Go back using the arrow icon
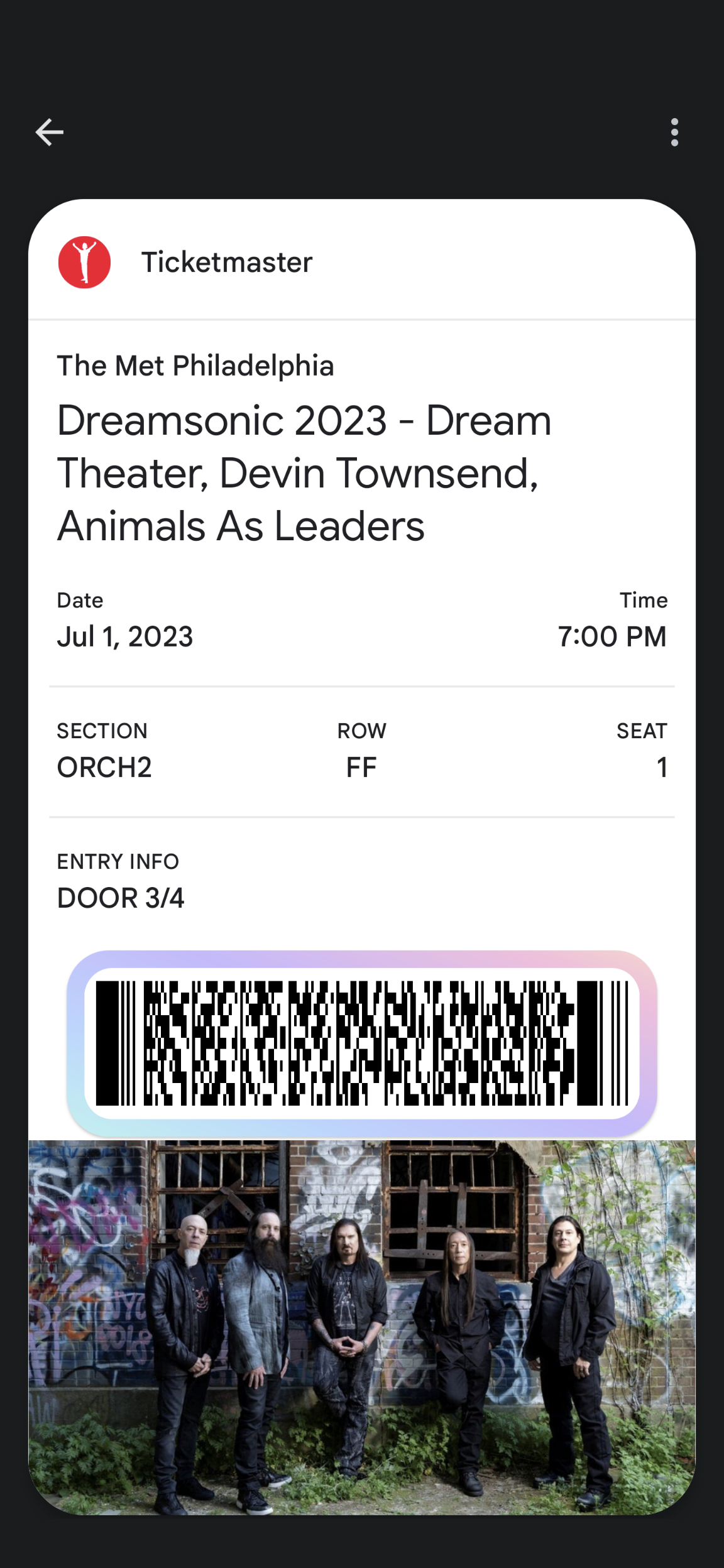724x1568 pixels. [x=49, y=133]
